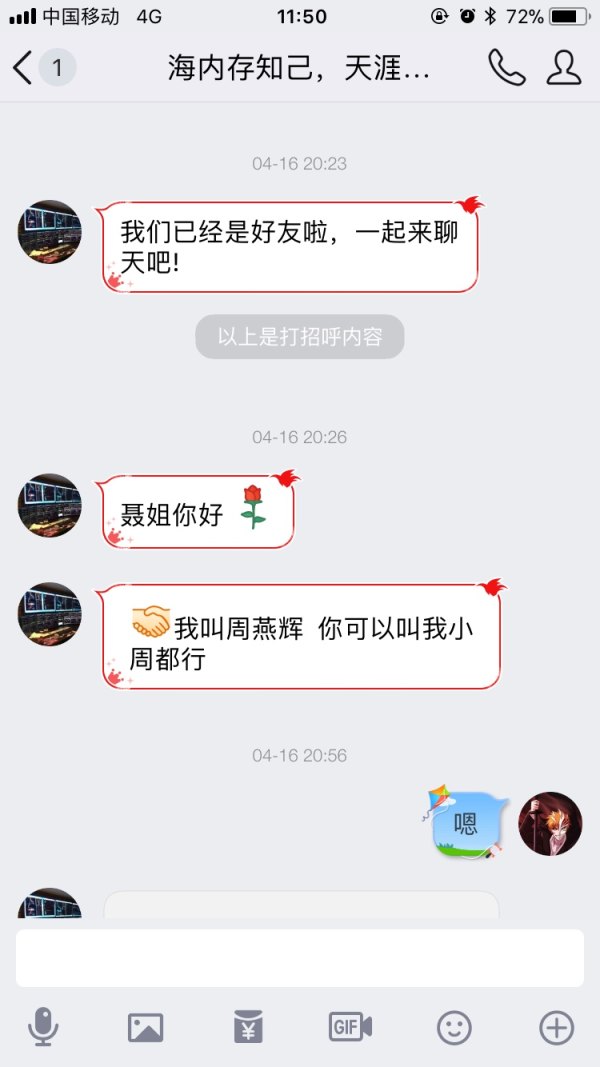The image size is (600, 1067).
Task: Go back to the message list
Action: (x=24, y=68)
